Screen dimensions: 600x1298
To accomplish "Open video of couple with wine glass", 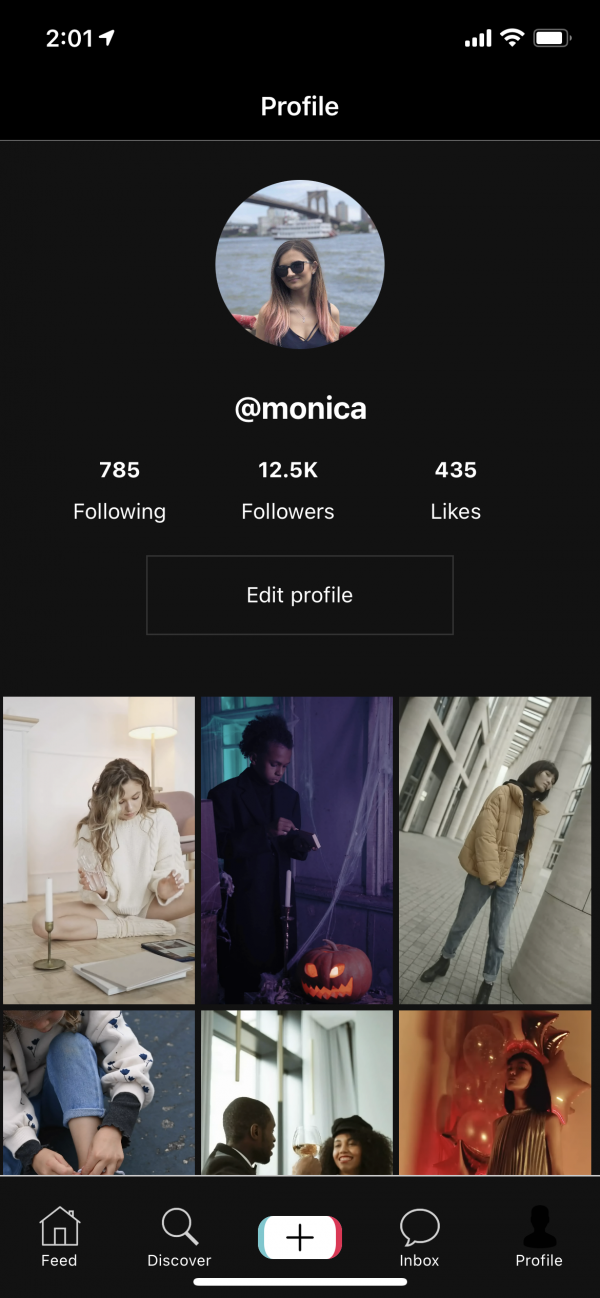I will [x=297, y=1092].
